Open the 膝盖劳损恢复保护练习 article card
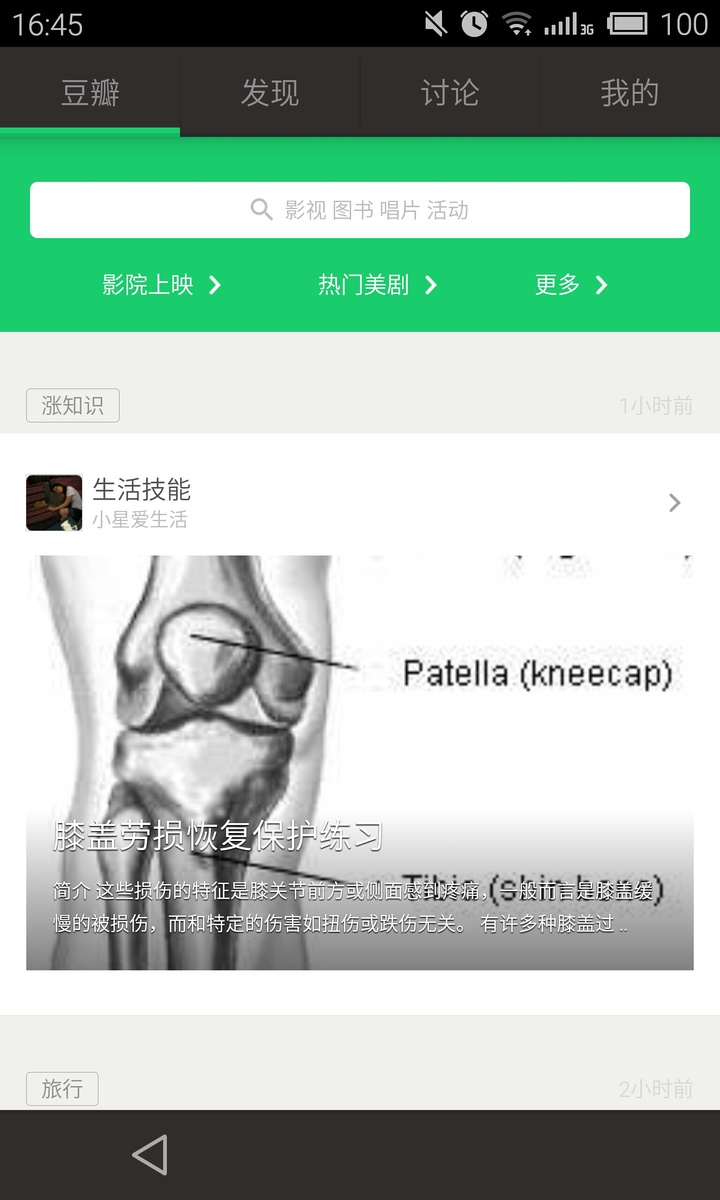The image size is (720, 1200). tap(360, 762)
